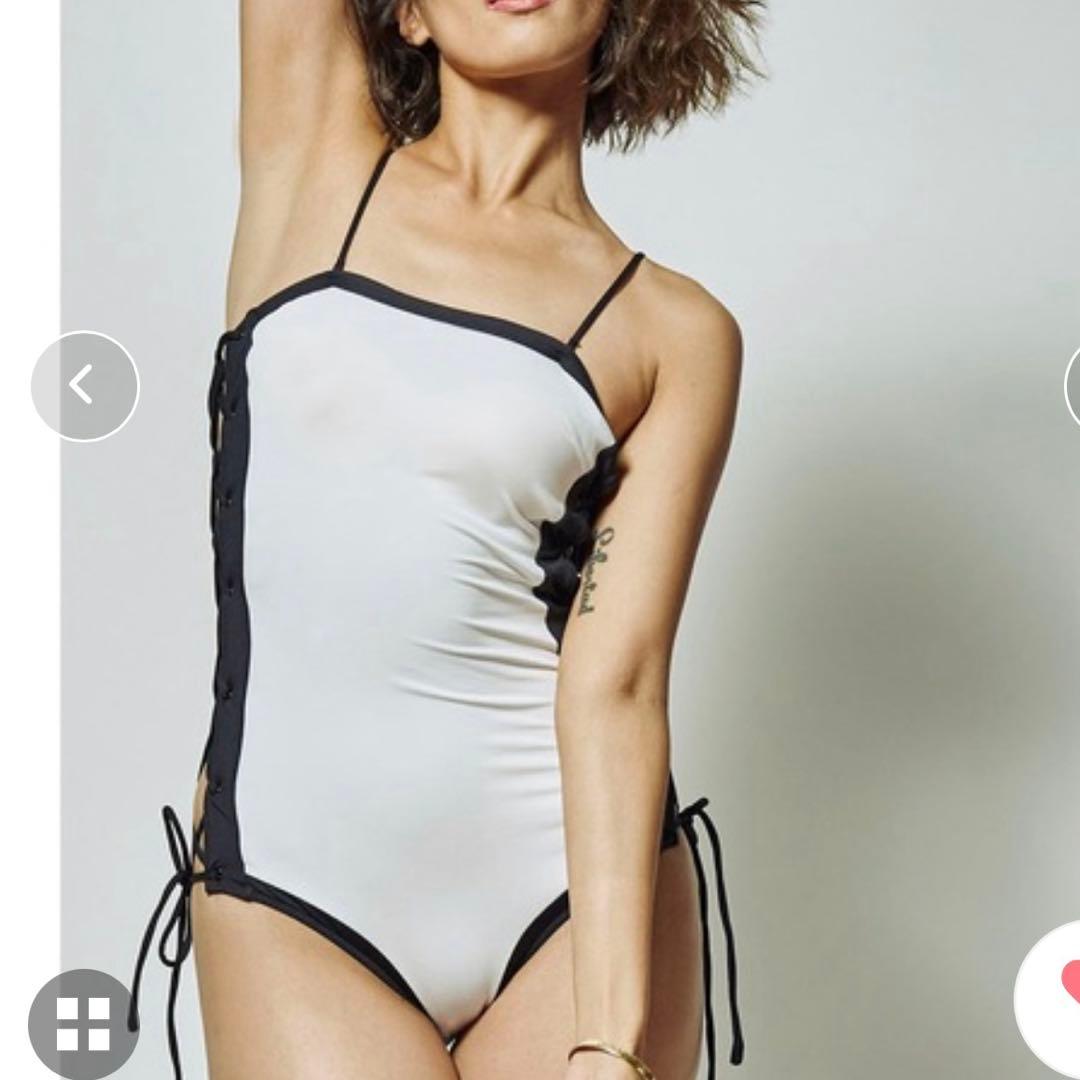The height and width of the screenshot is (1080, 1080).
Task: Go to the previous product photo
Action: coord(85,386)
